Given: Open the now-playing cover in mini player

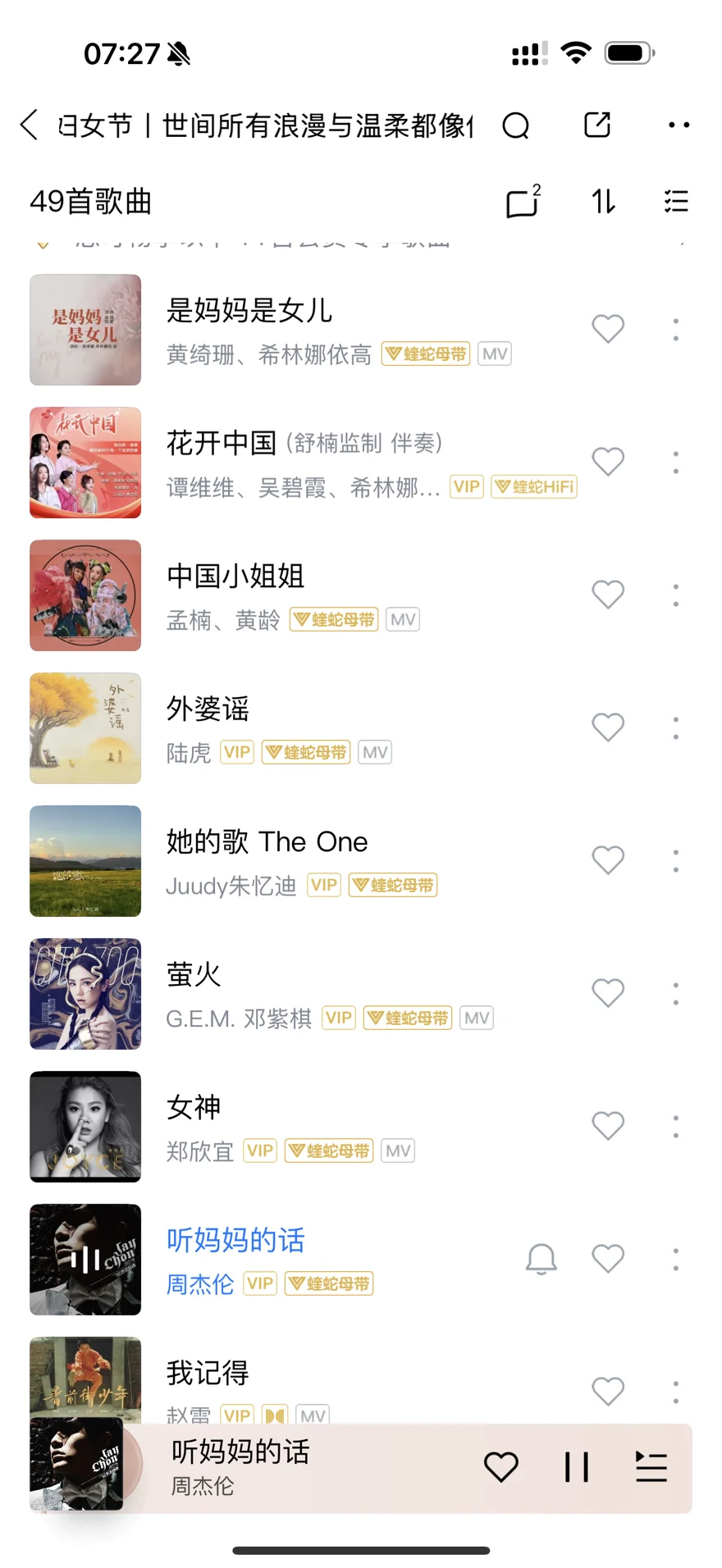Looking at the screenshot, I should (x=78, y=1465).
